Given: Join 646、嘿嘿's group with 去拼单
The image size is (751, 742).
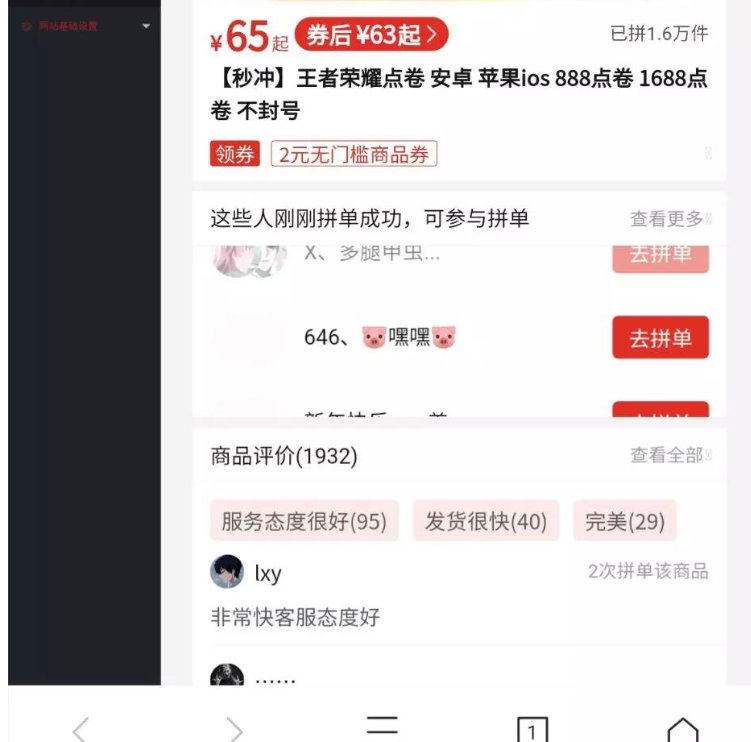Looking at the screenshot, I should coord(660,338).
